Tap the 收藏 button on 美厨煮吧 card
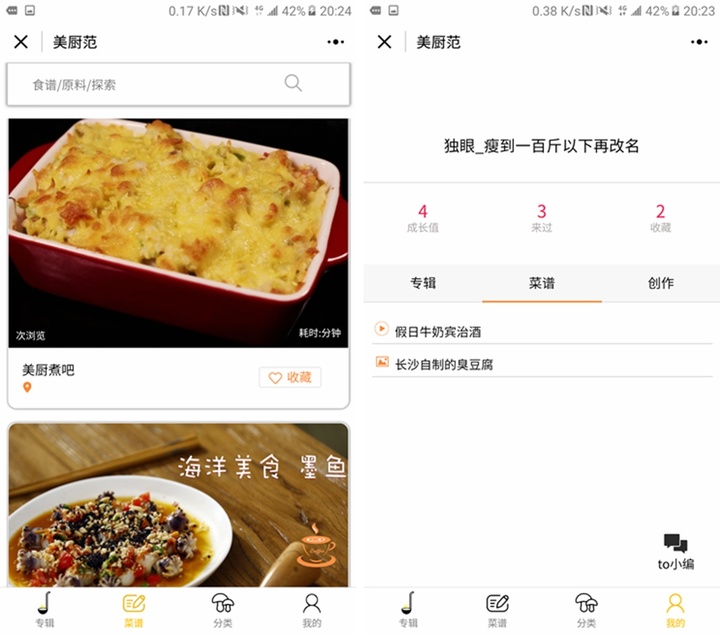 (290, 377)
